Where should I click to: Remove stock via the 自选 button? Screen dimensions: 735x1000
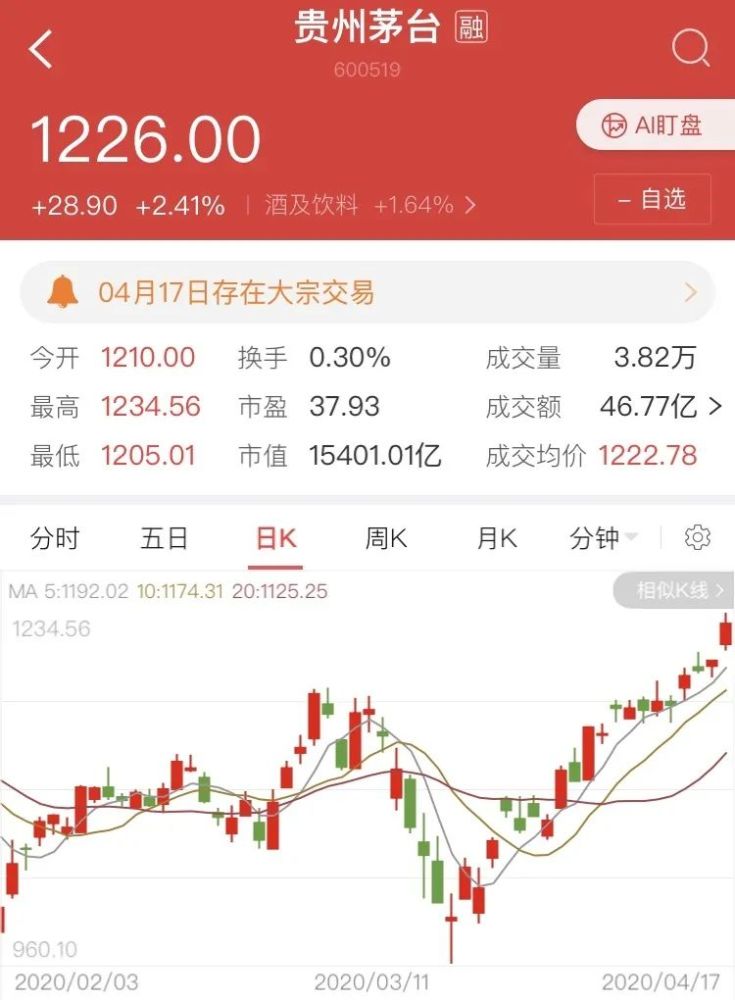[x=652, y=199]
